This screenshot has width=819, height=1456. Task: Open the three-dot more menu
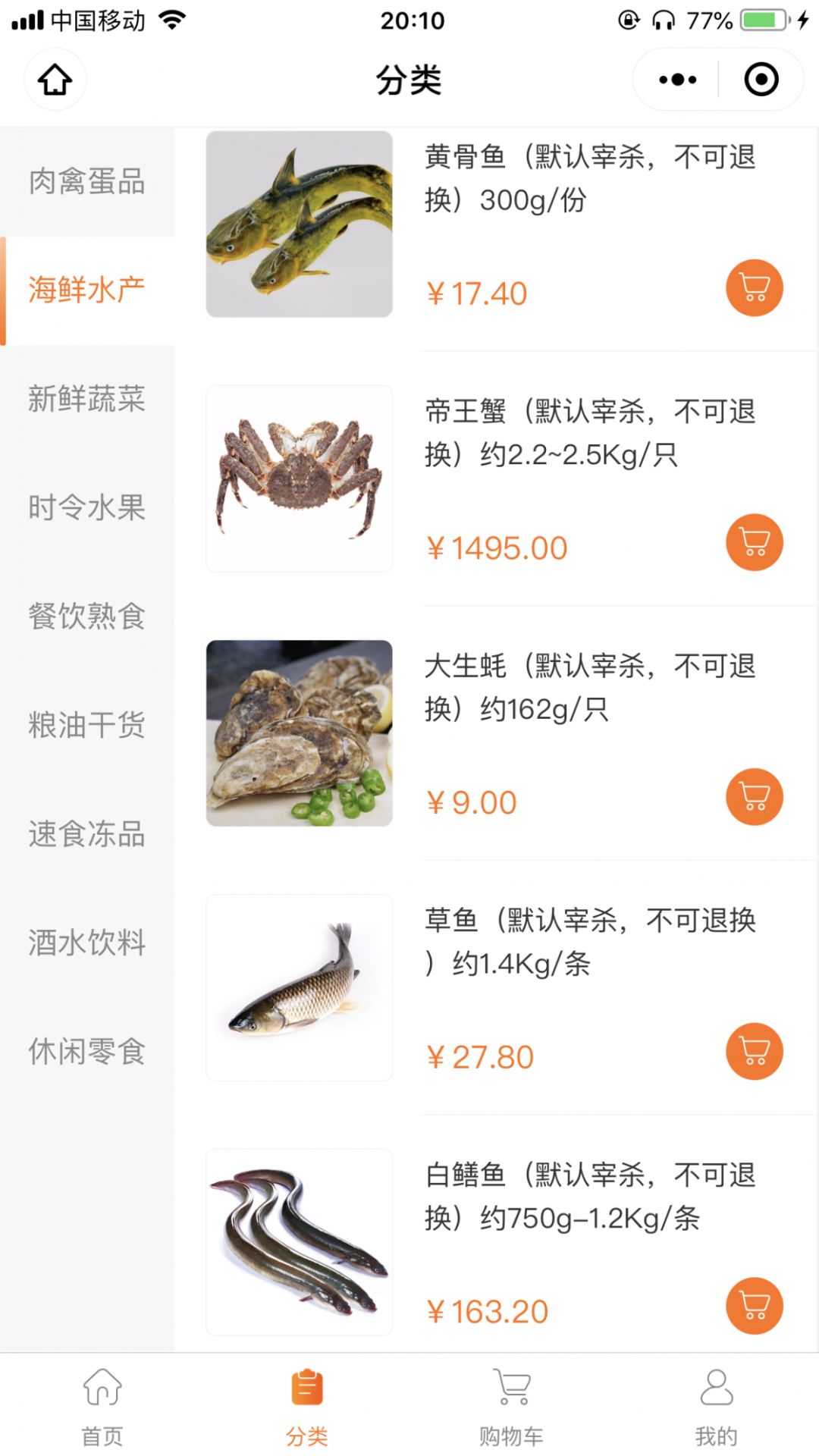pos(677,80)
